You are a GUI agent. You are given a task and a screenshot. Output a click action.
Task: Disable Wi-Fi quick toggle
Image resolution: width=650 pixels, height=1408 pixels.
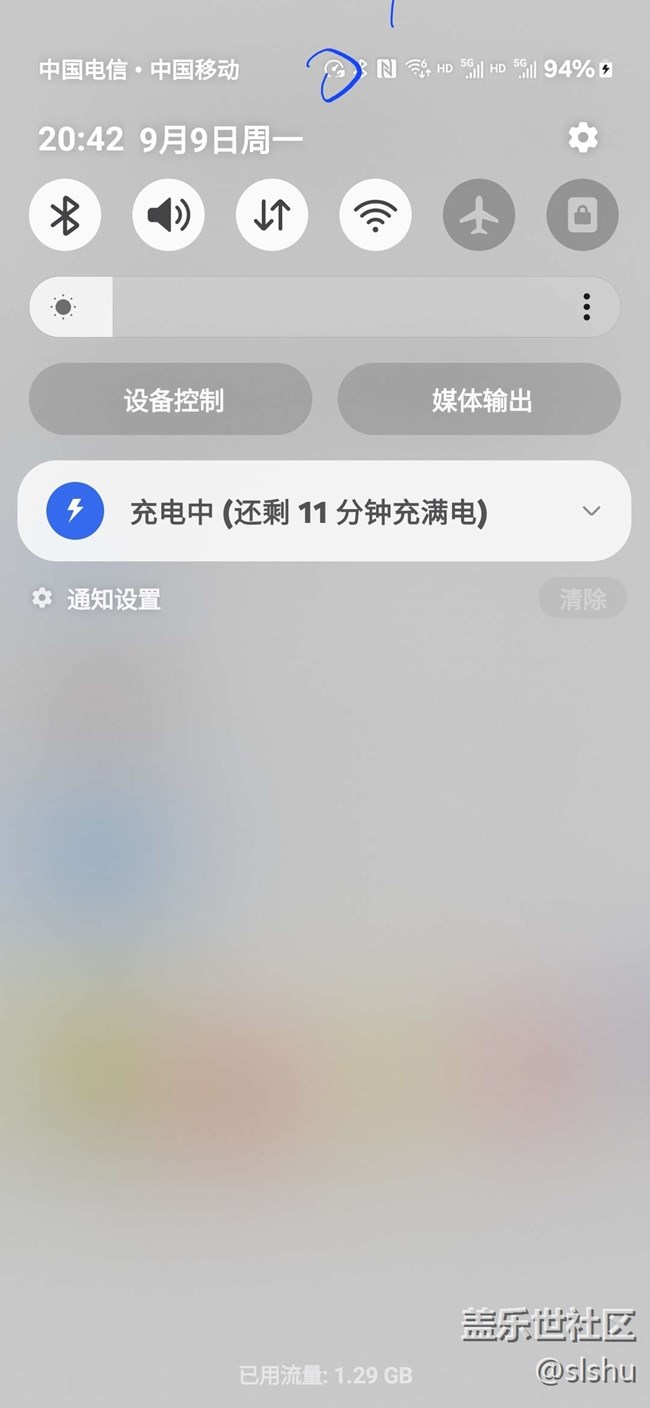375,215
